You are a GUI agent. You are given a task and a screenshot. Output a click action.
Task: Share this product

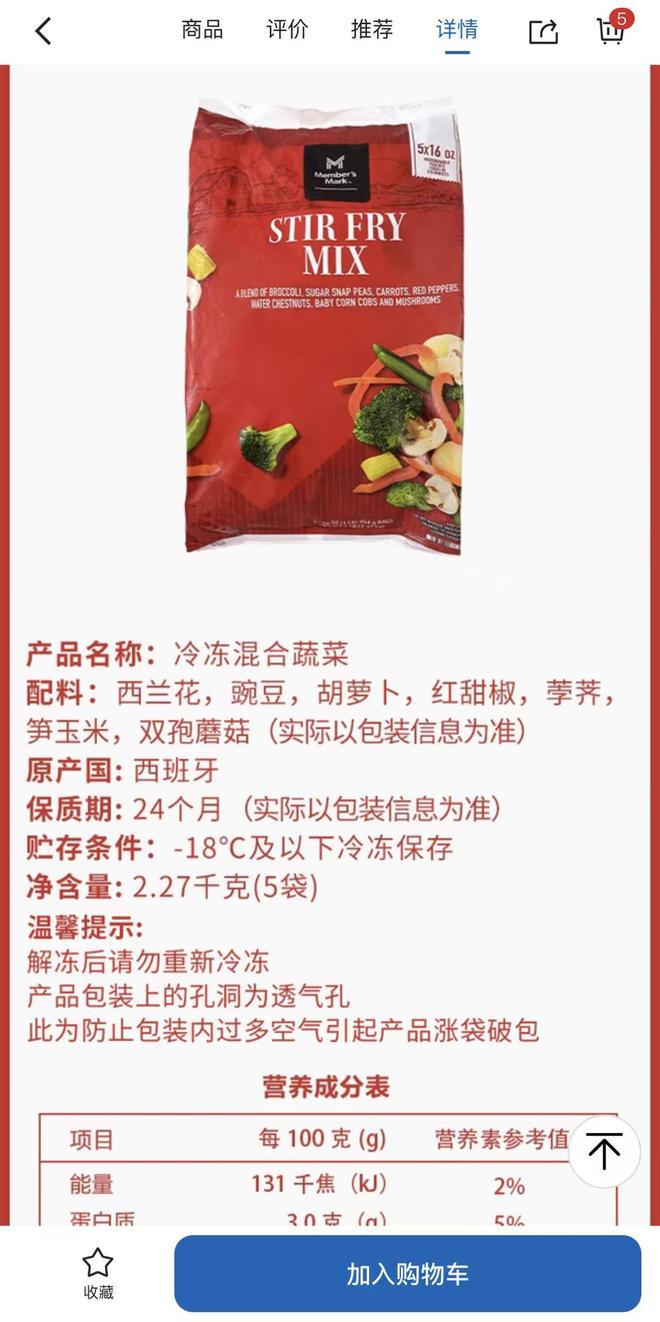(x=543, y=31)
